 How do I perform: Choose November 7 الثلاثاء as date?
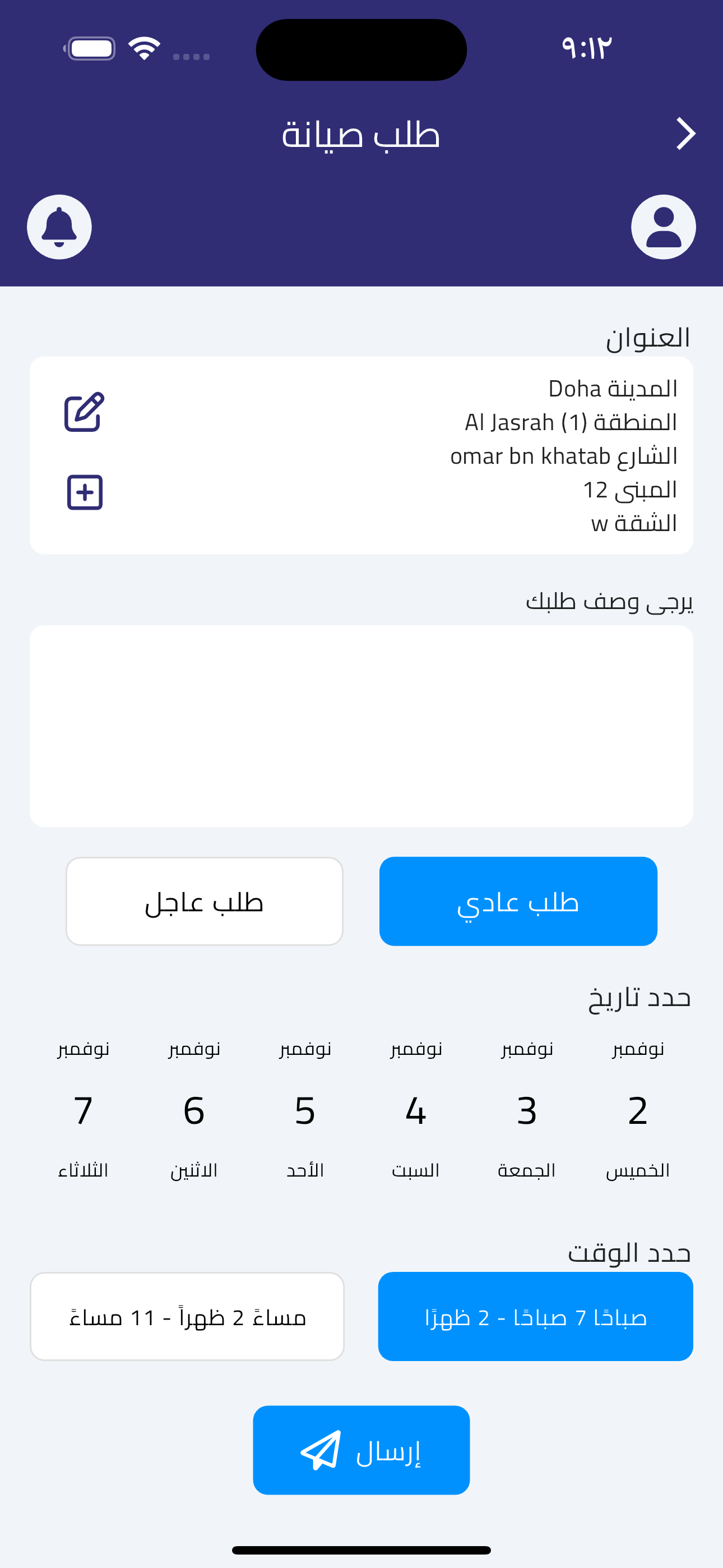(84, 1110)
